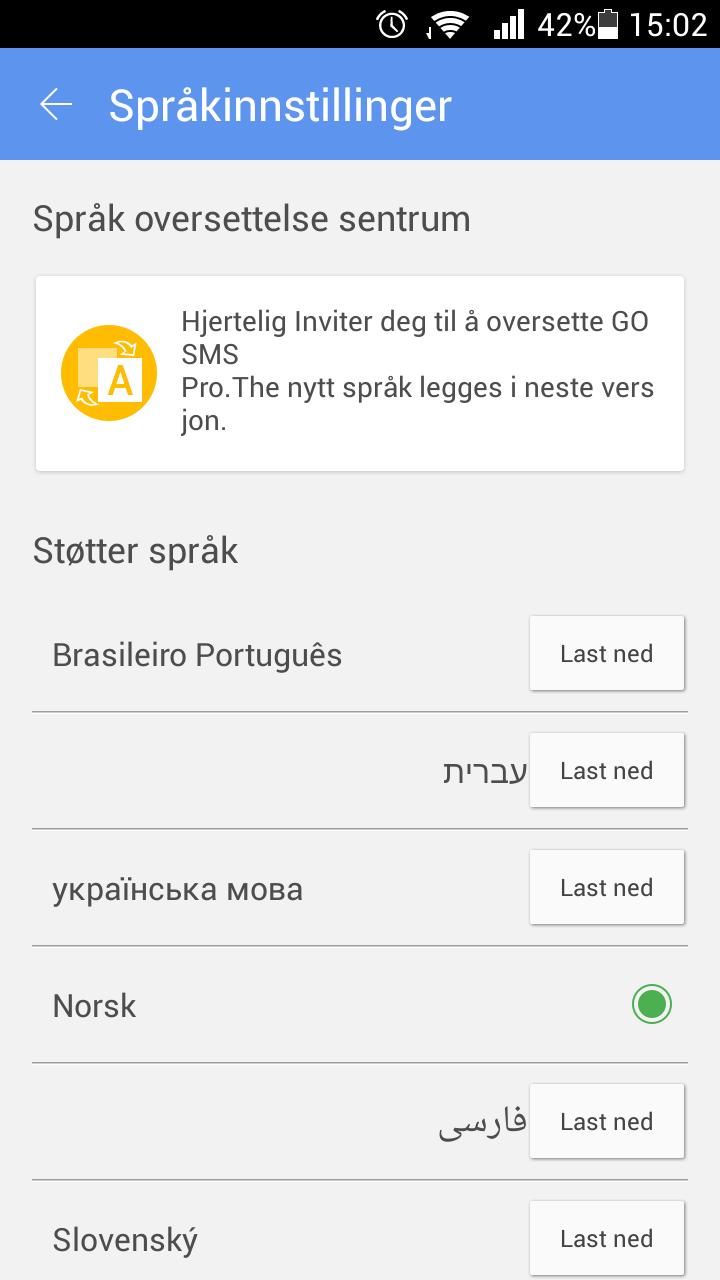This screenshot has width=720, height=1280.
Task: Open the translation center by tapping yellow icon
Action: [x=110, y=371]
